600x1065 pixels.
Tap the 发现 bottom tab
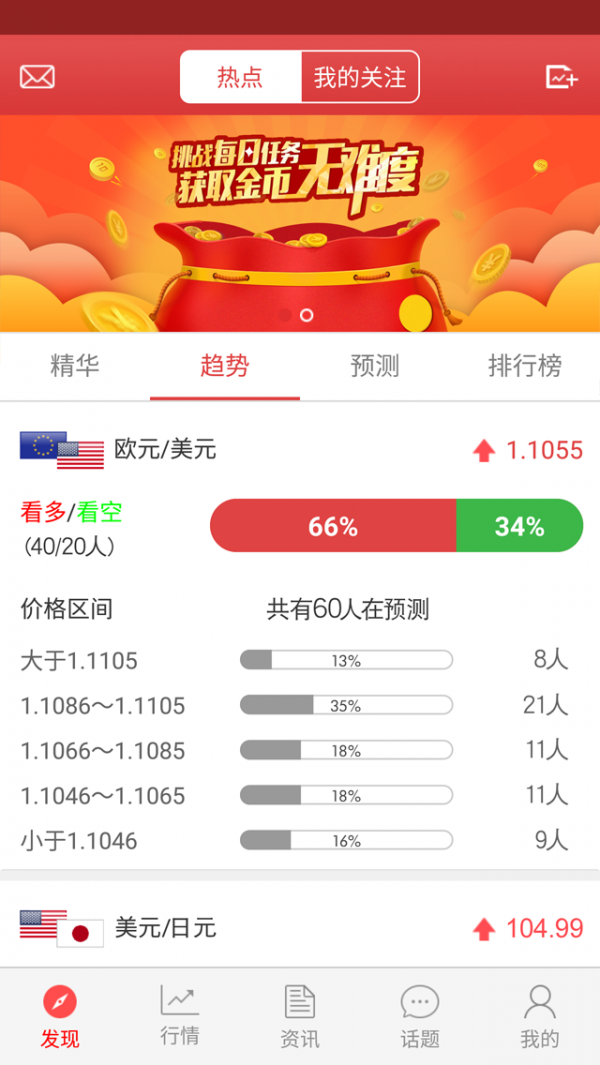click(x=60, y=1015)
